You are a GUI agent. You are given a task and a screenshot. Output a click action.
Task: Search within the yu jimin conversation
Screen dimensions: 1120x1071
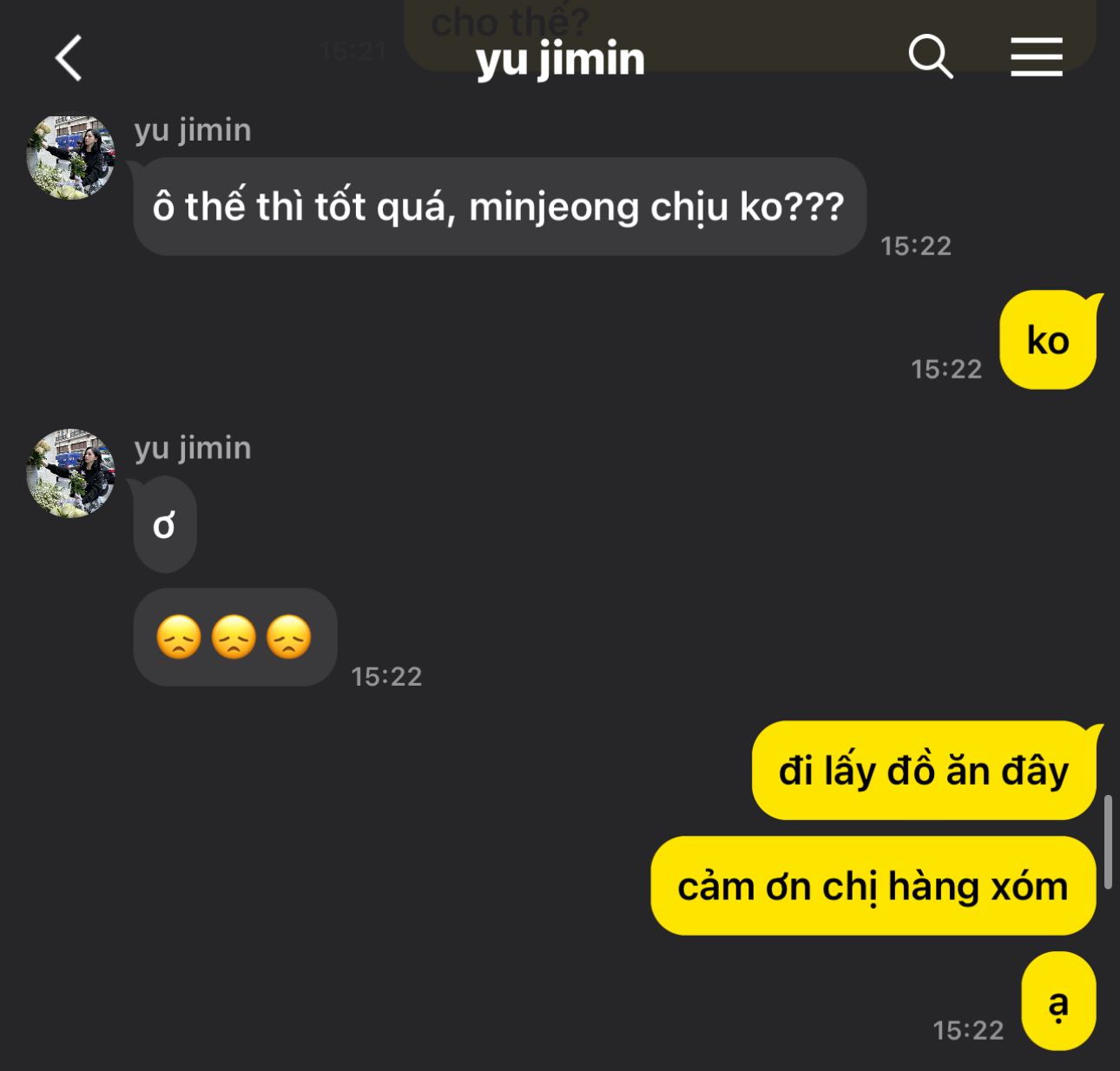pyautogui.click(x=930, y=57)
